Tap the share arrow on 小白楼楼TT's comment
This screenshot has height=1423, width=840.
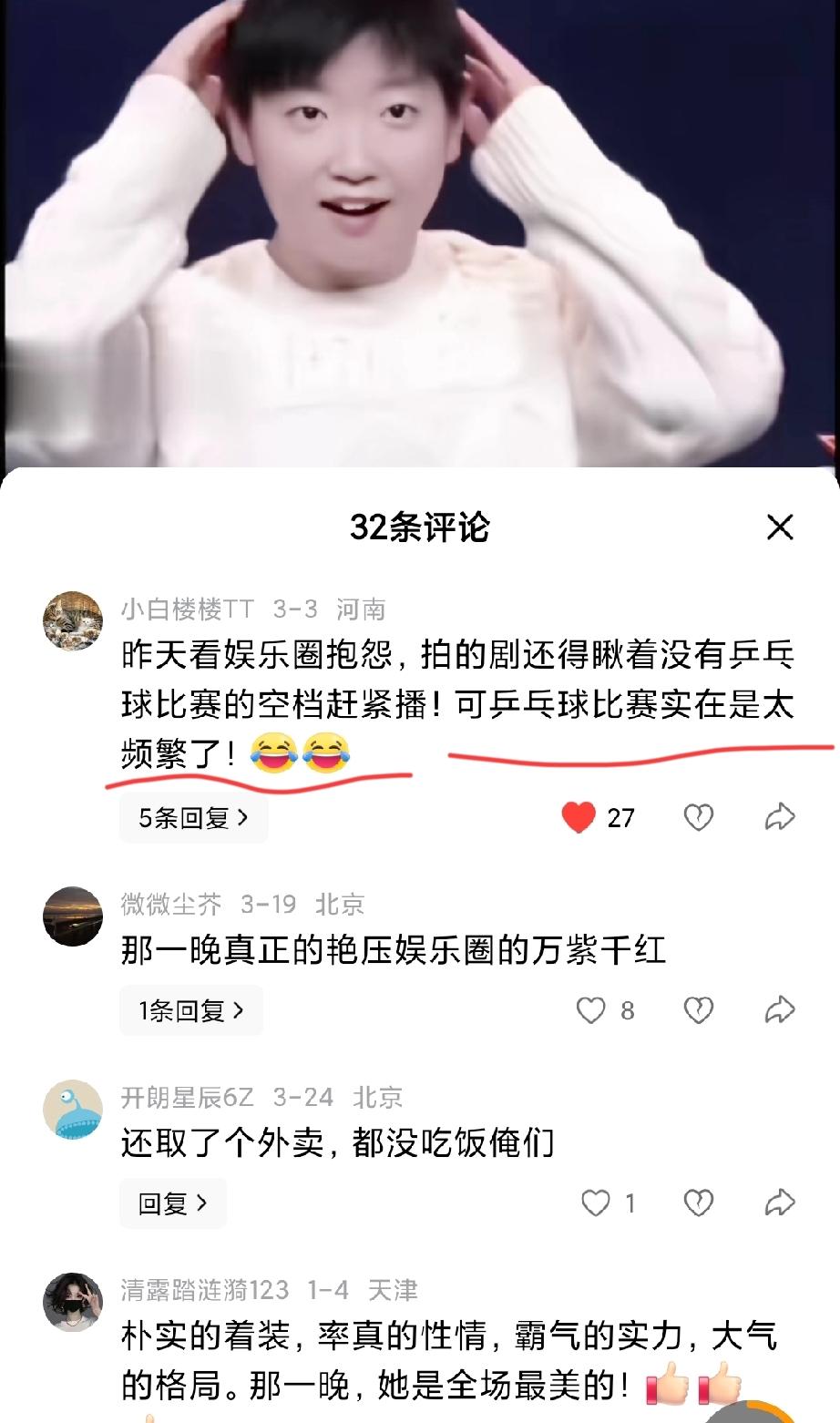779,818
